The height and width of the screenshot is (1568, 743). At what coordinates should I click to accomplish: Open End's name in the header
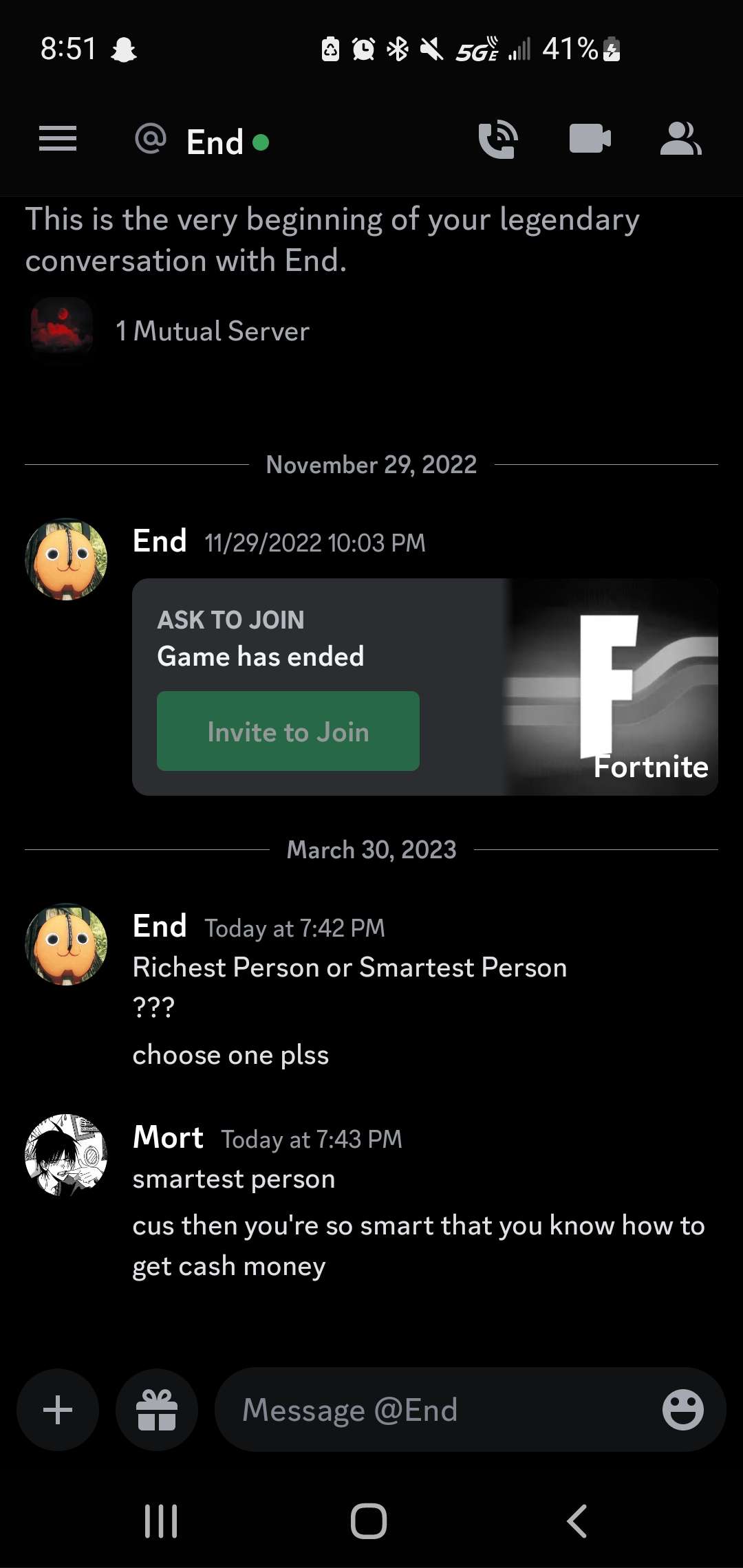[x=215, y=142]
